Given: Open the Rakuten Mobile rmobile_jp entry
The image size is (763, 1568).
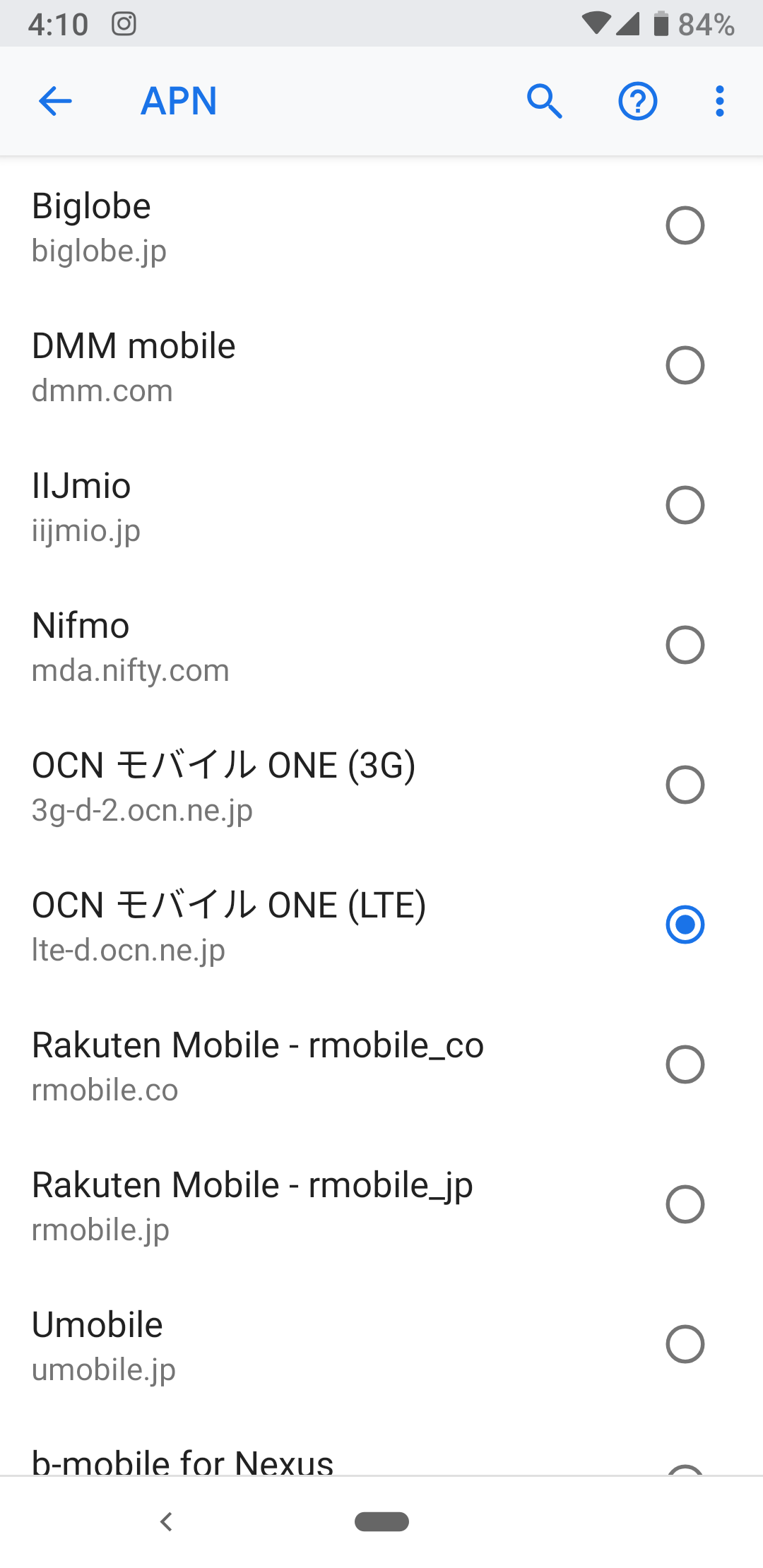Looking at the screenshot, I should point(283,1204).
